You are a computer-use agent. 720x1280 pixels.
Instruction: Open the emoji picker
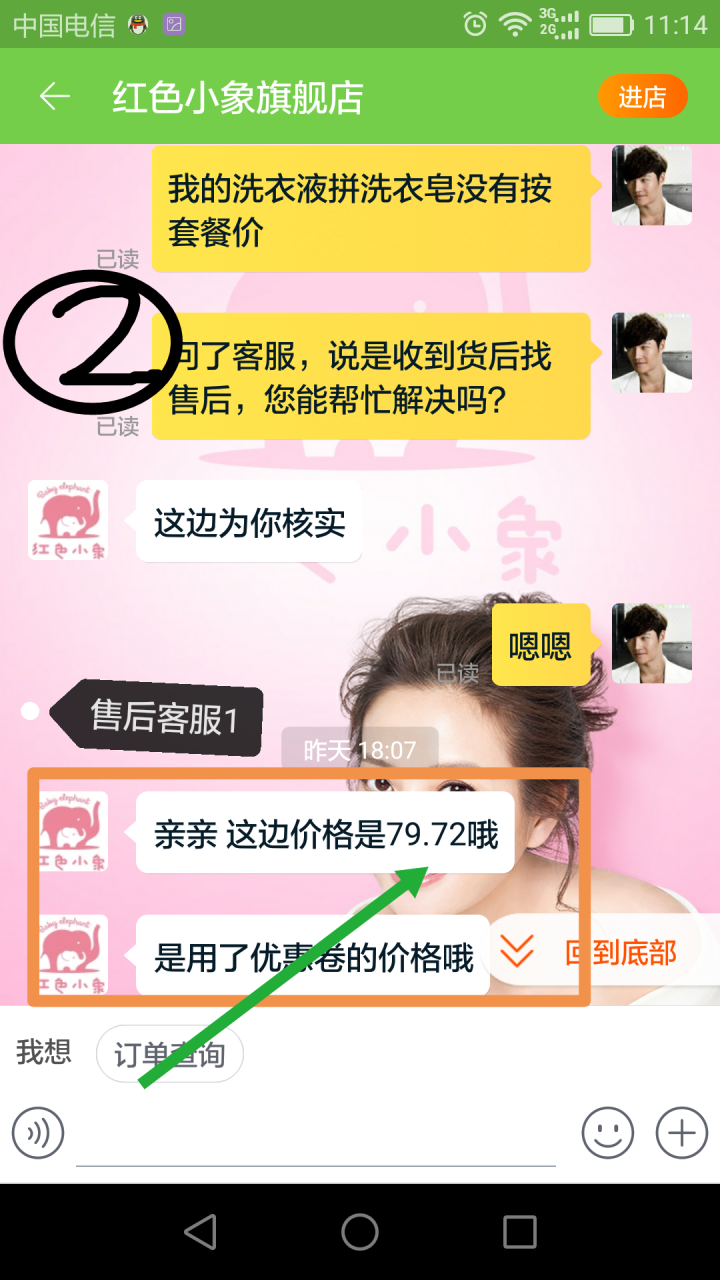click(x=608, y=1133)
